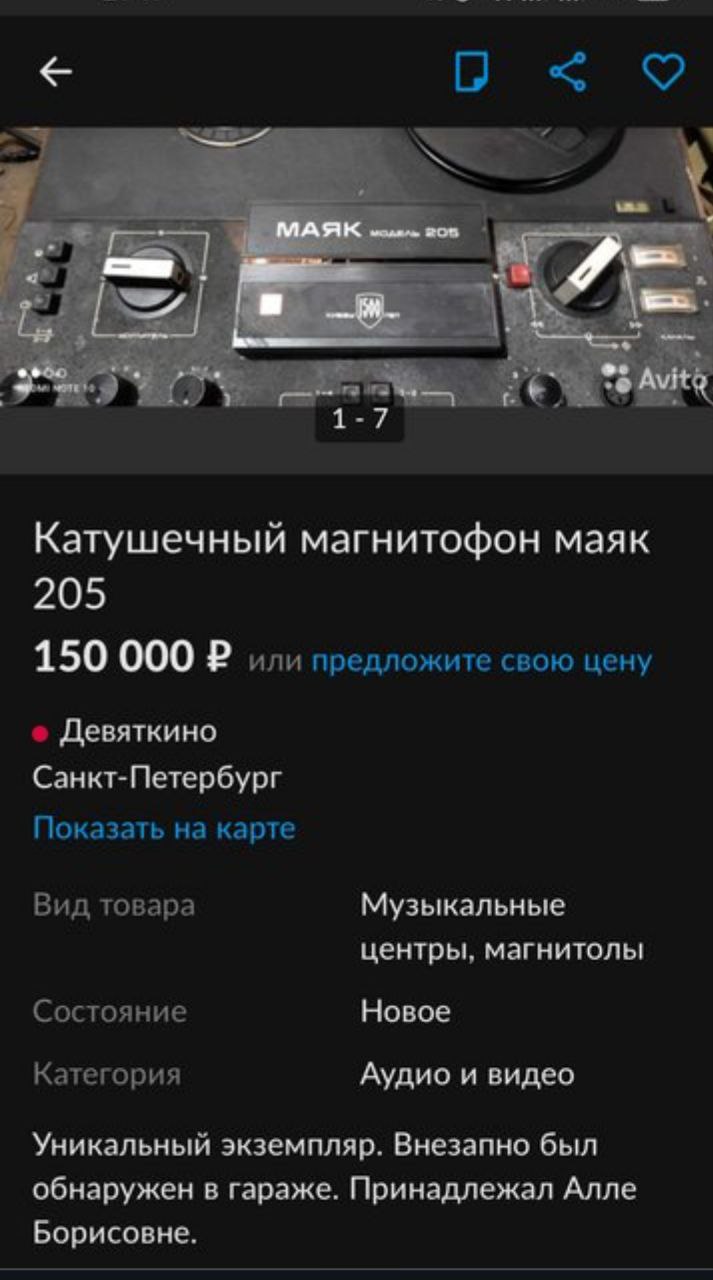The image size is (713, 1280).
Task: Open "Показать на карте" link
Action: pos(164,828)
